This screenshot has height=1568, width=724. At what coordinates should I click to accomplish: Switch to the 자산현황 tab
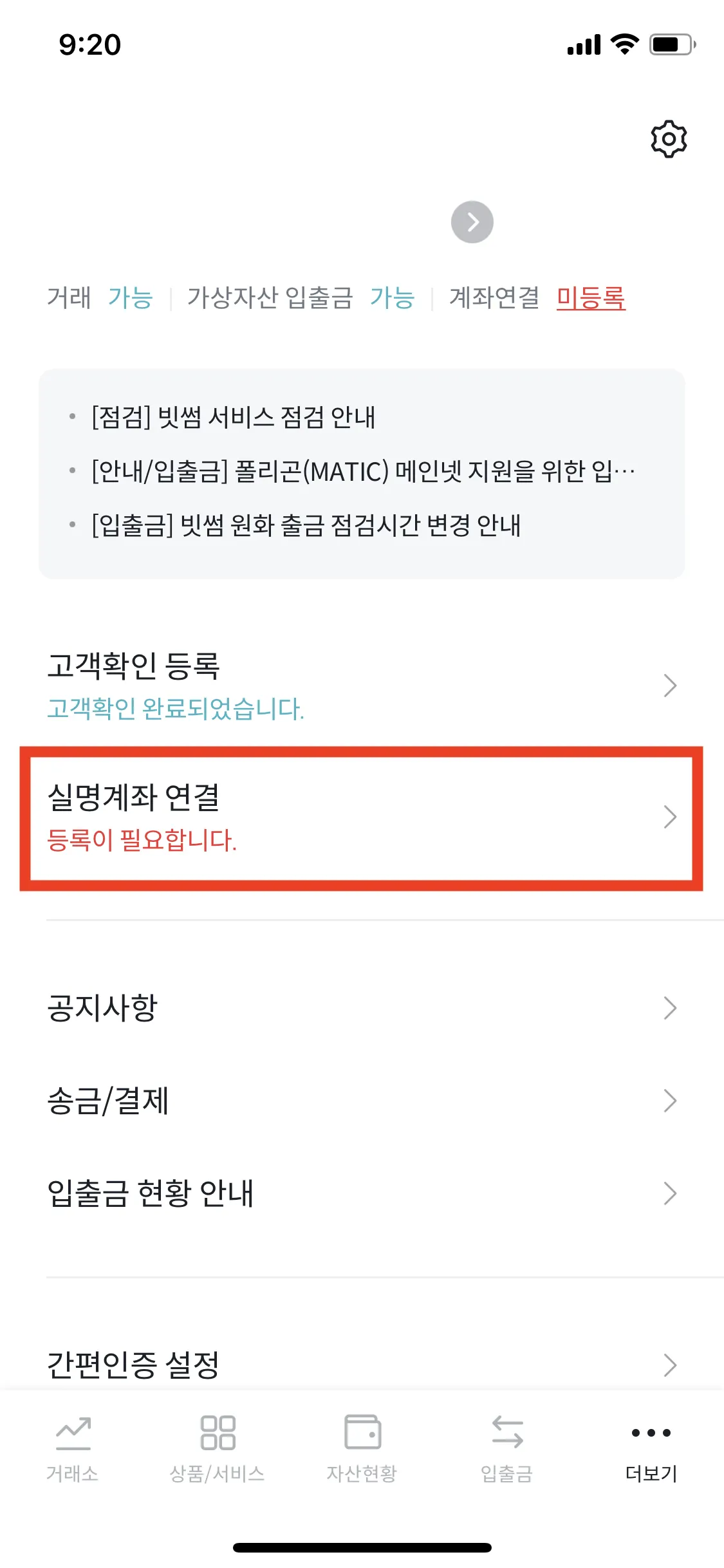(x=362, y=1450)
